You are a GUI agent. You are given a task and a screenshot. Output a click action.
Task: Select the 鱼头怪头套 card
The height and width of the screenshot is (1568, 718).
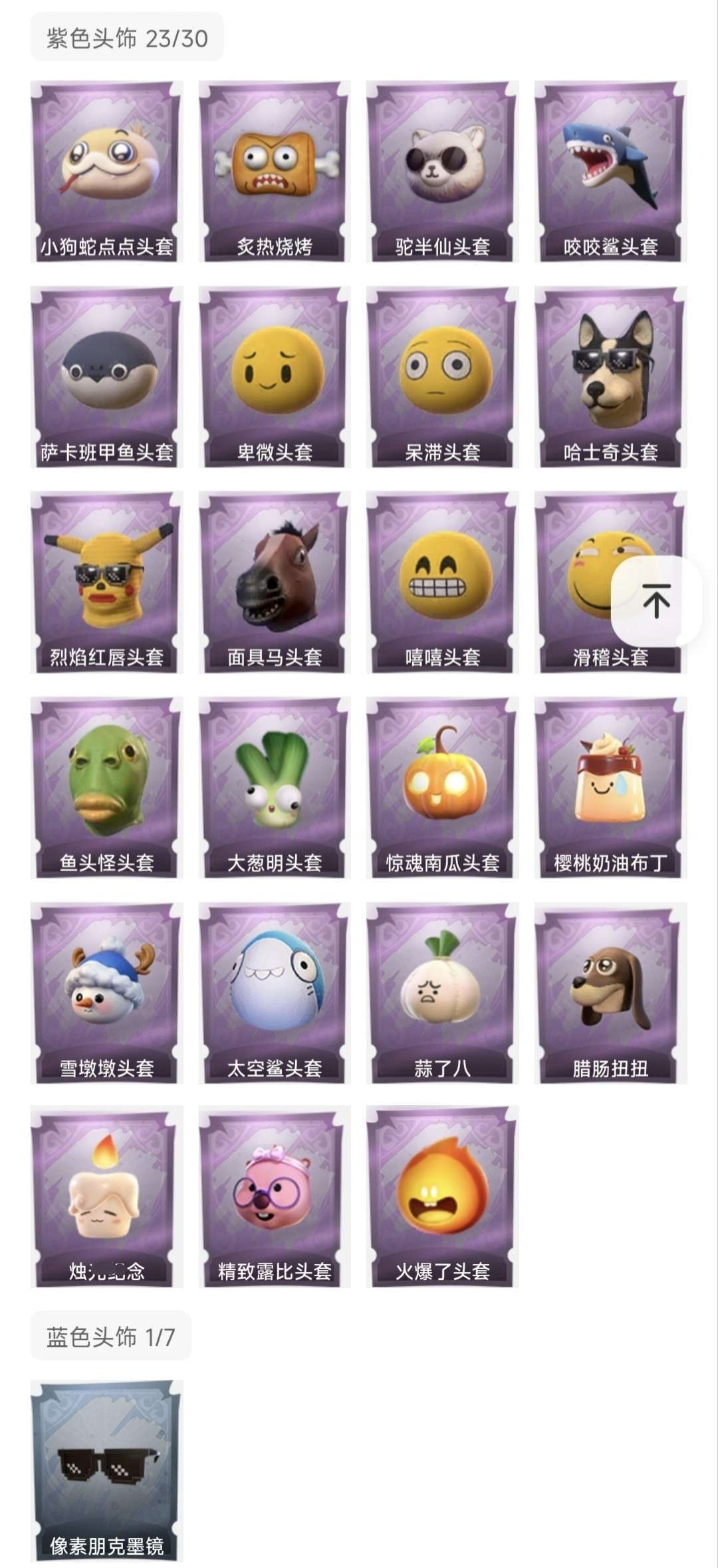tap(106, 788)
